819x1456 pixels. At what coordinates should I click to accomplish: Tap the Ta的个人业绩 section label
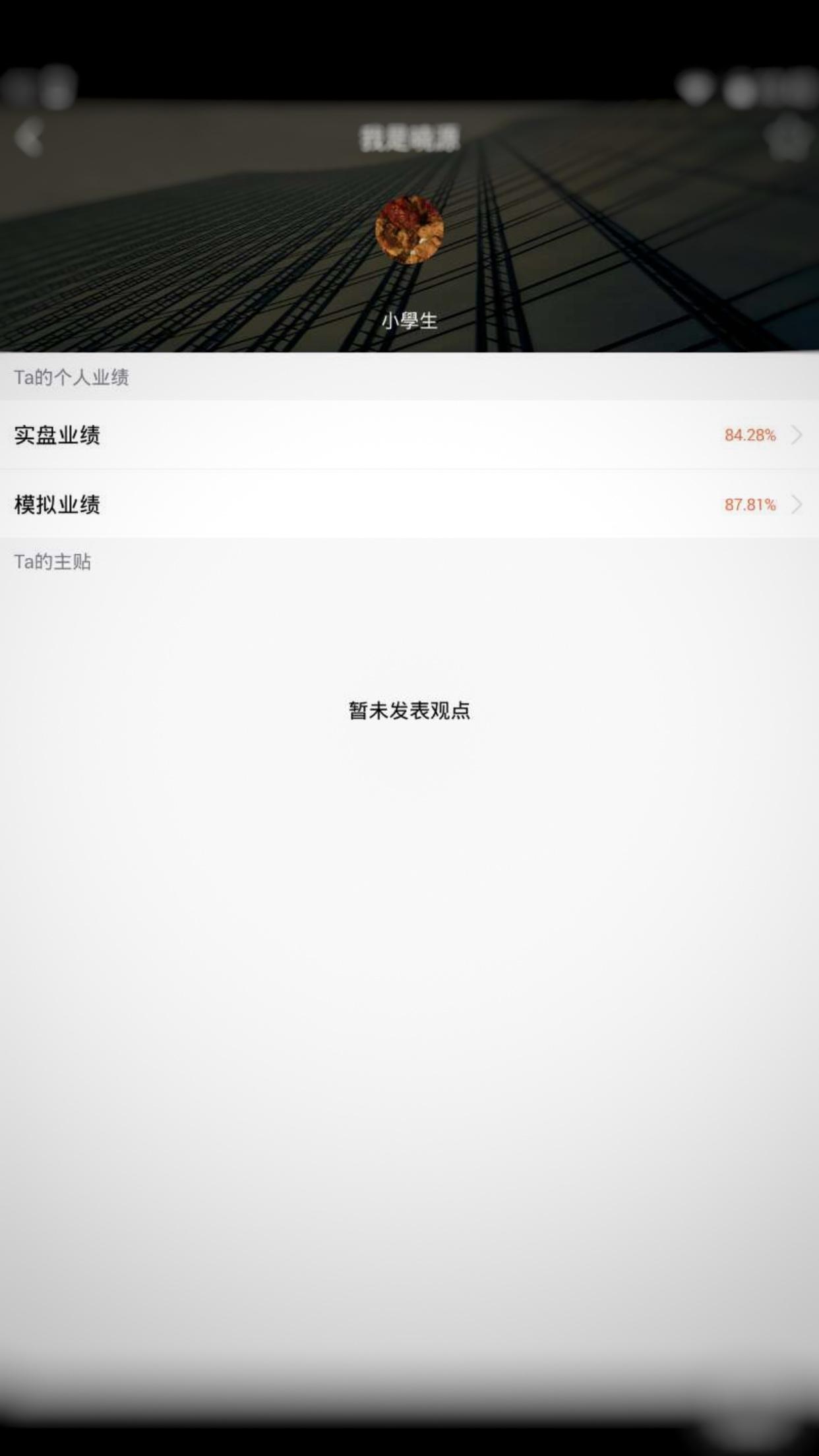tap(73, 377)
